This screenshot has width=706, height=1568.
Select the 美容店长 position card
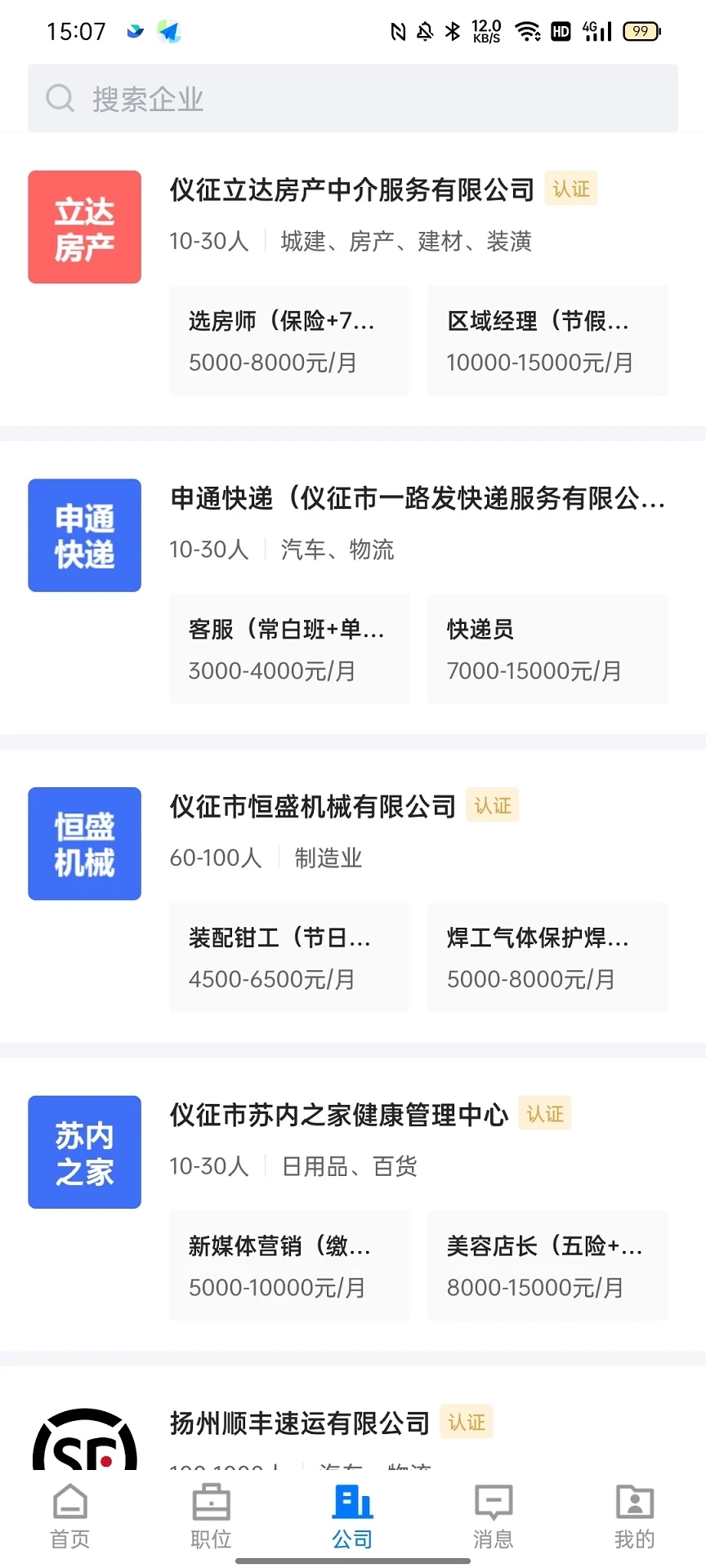(547, 1266)
